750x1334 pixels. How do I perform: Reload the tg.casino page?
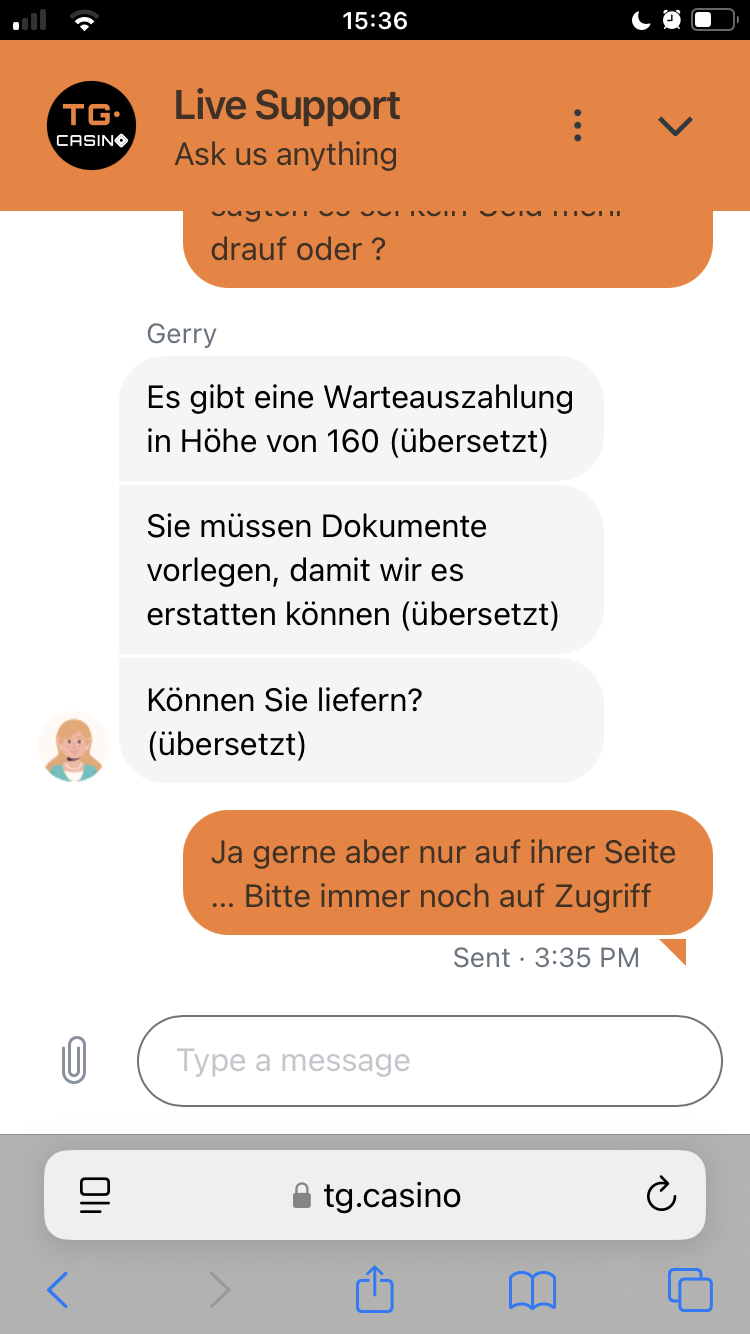pos(661,1195)
